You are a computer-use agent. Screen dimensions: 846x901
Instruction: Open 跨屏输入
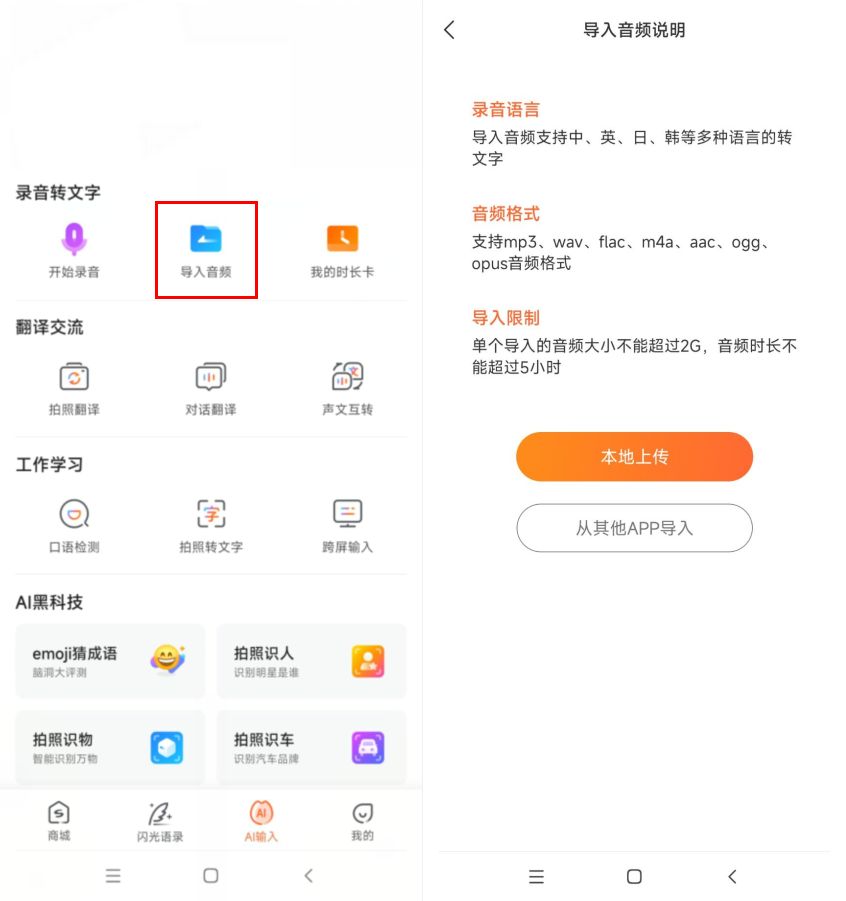[347, 526]
